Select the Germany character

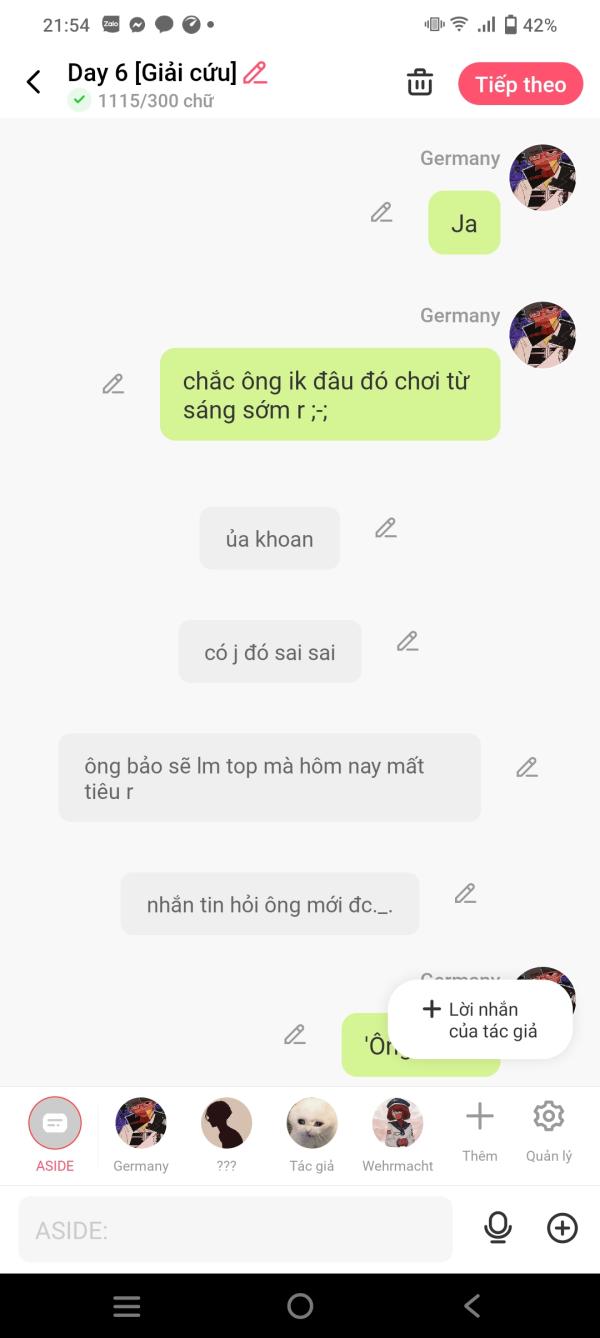click(x=141, y=1135)
